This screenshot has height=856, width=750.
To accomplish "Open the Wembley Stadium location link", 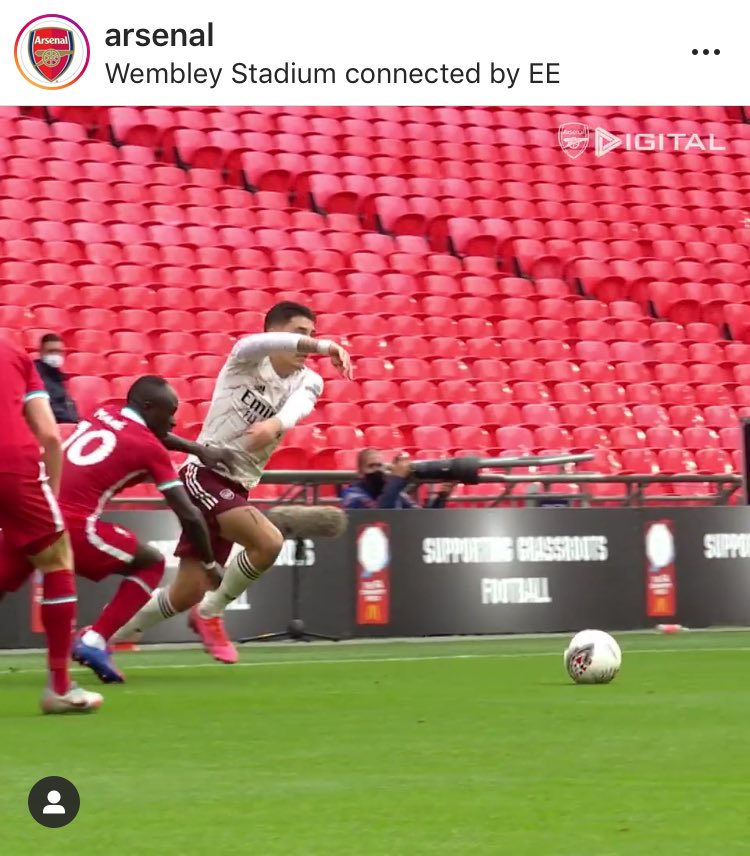I will click(332, 74).
